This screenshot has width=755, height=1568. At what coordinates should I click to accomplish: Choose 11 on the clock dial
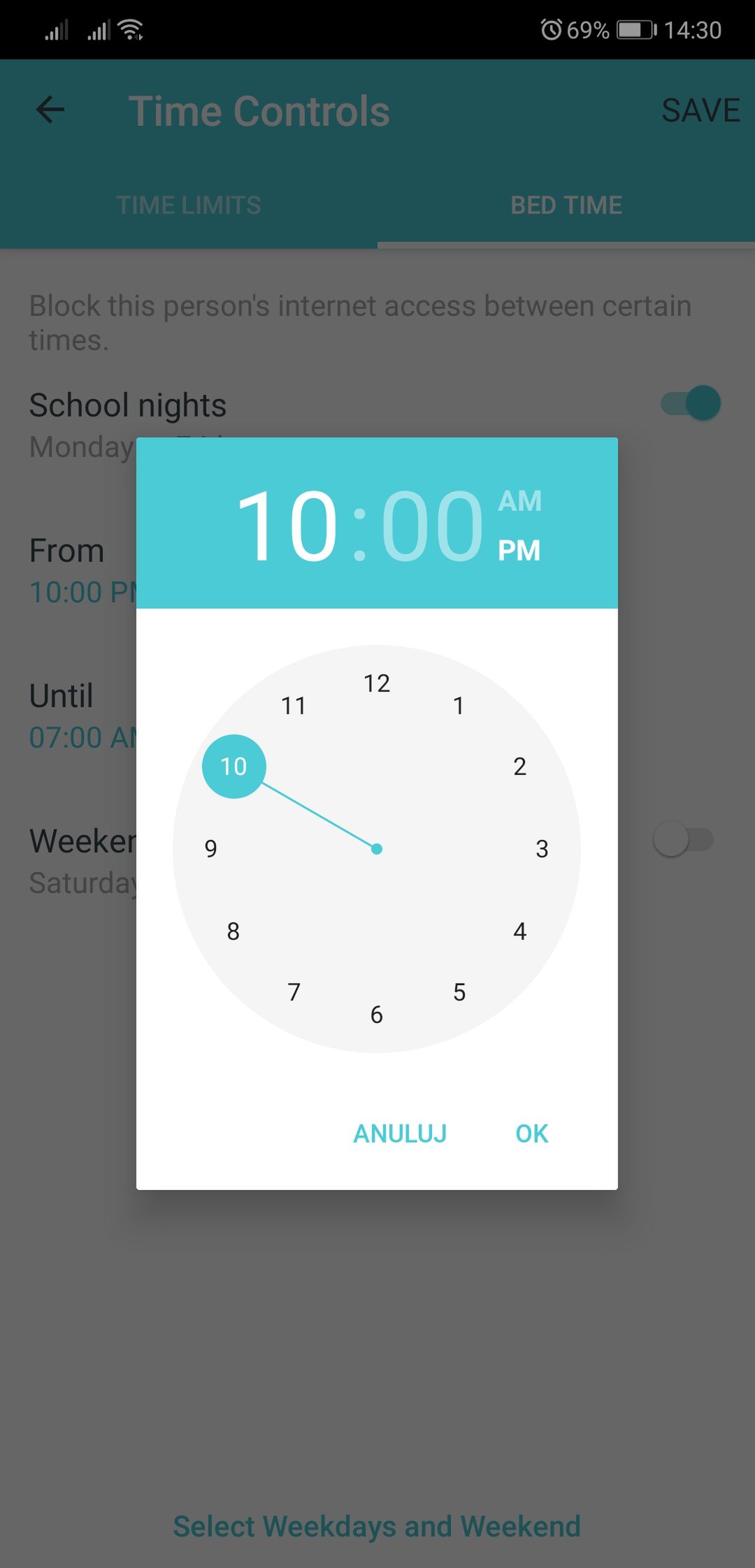pyautogui.click(x=294, y=706)
